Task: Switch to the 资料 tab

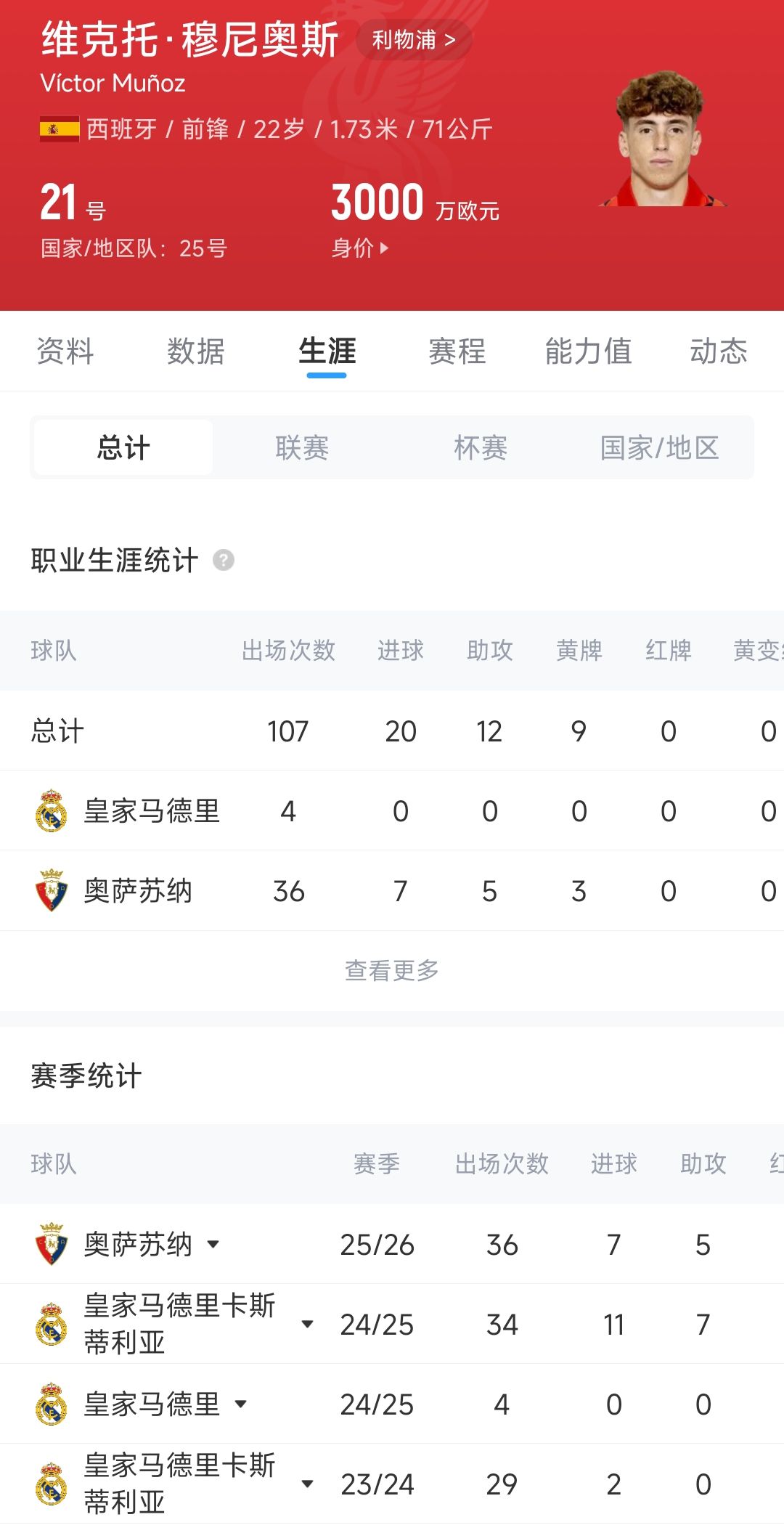Action: tap(65, 351)
